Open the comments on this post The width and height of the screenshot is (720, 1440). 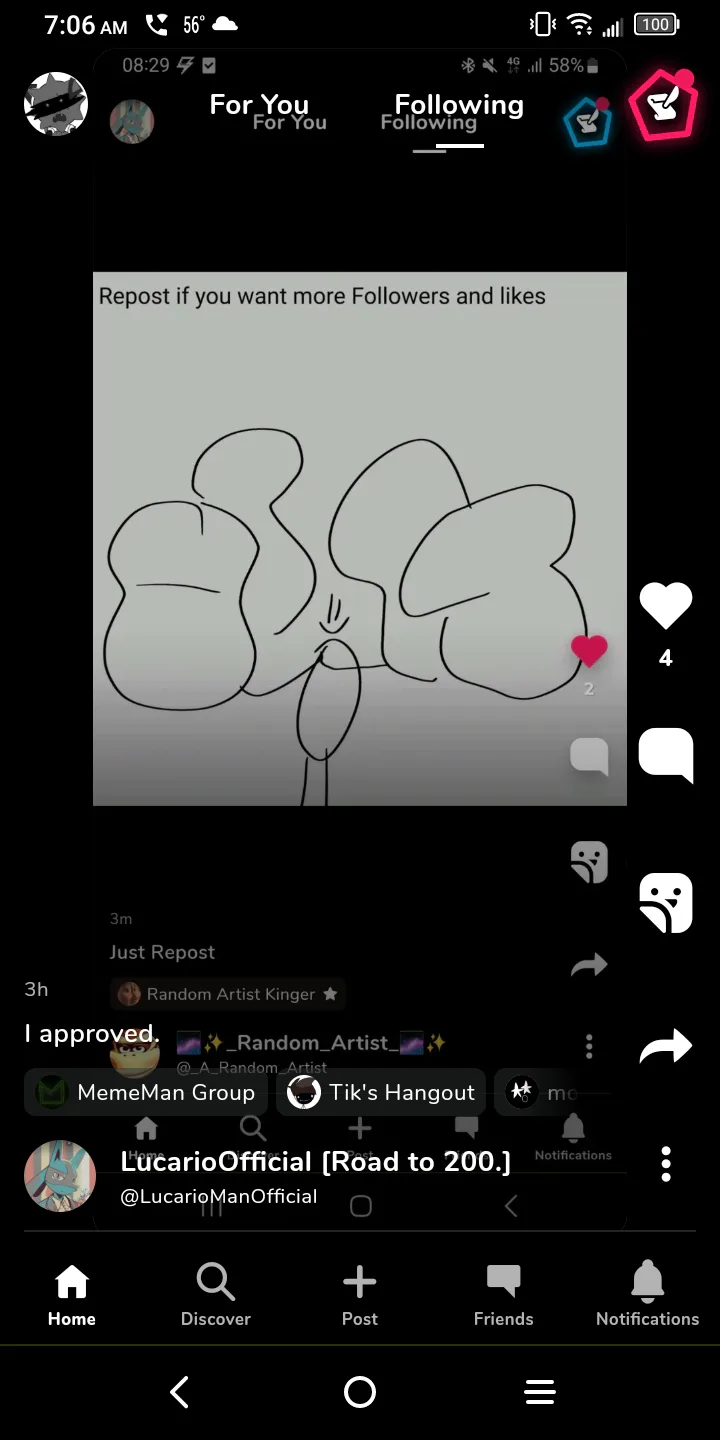click(665, 753)
